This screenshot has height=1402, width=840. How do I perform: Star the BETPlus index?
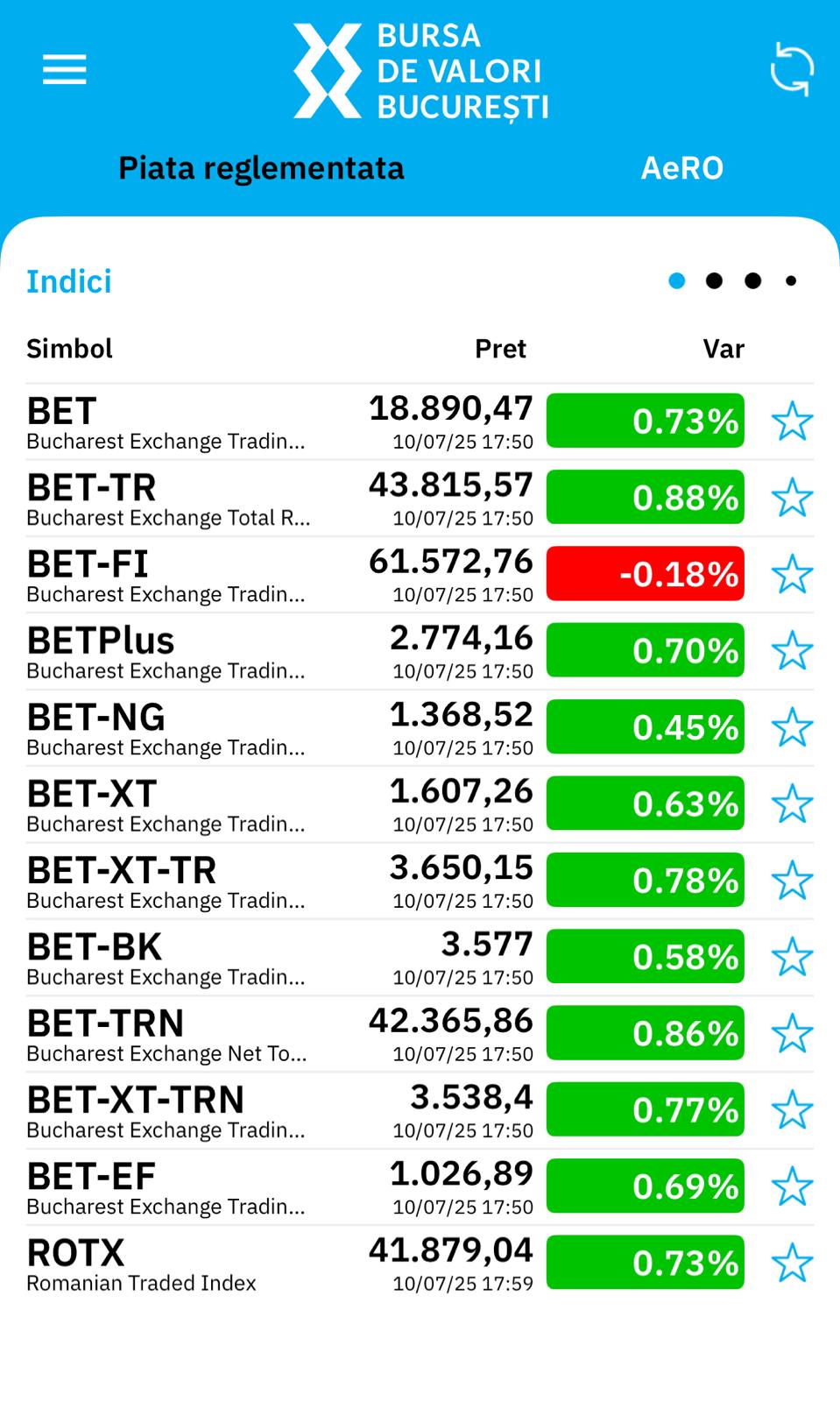792,651
